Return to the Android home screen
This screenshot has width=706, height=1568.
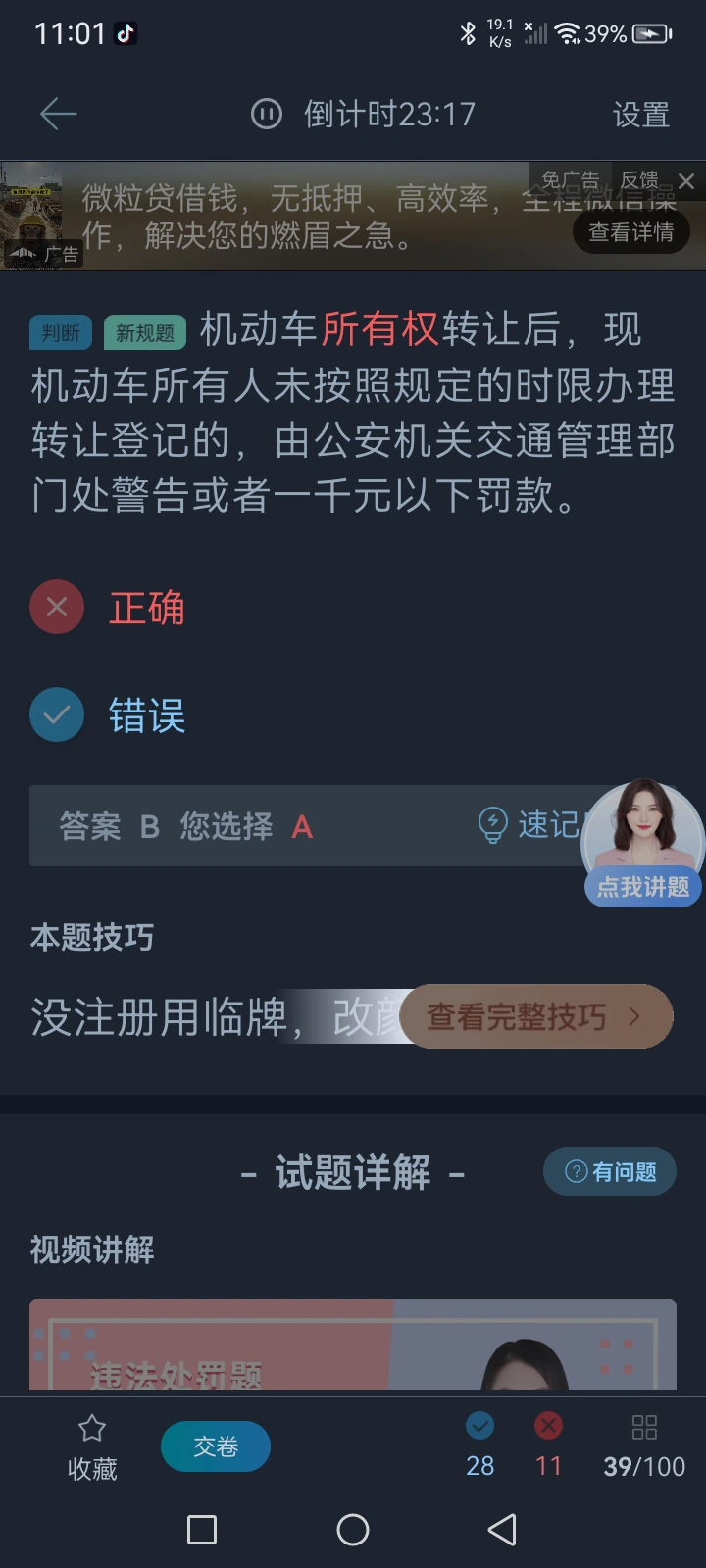point(353,1529)
